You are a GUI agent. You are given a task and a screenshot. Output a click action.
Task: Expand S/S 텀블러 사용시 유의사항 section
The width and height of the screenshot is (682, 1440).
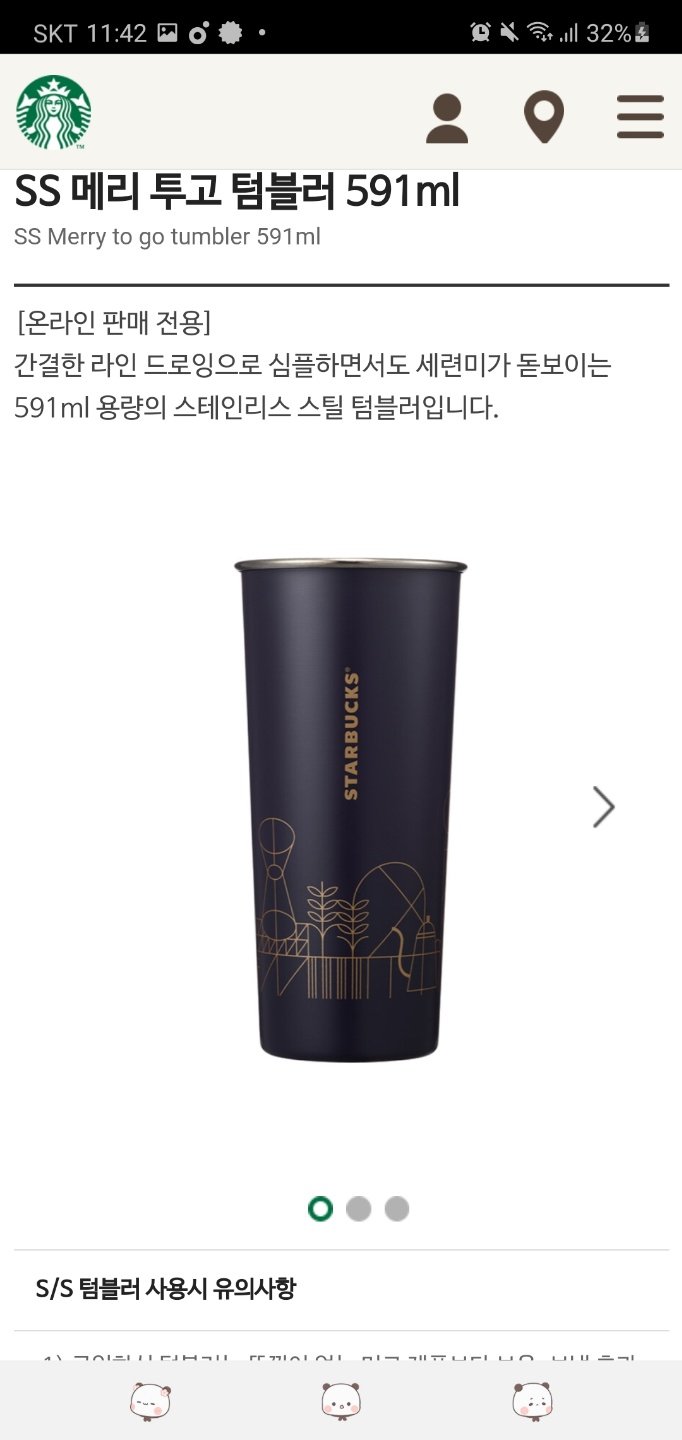[x=341, y=1290]
